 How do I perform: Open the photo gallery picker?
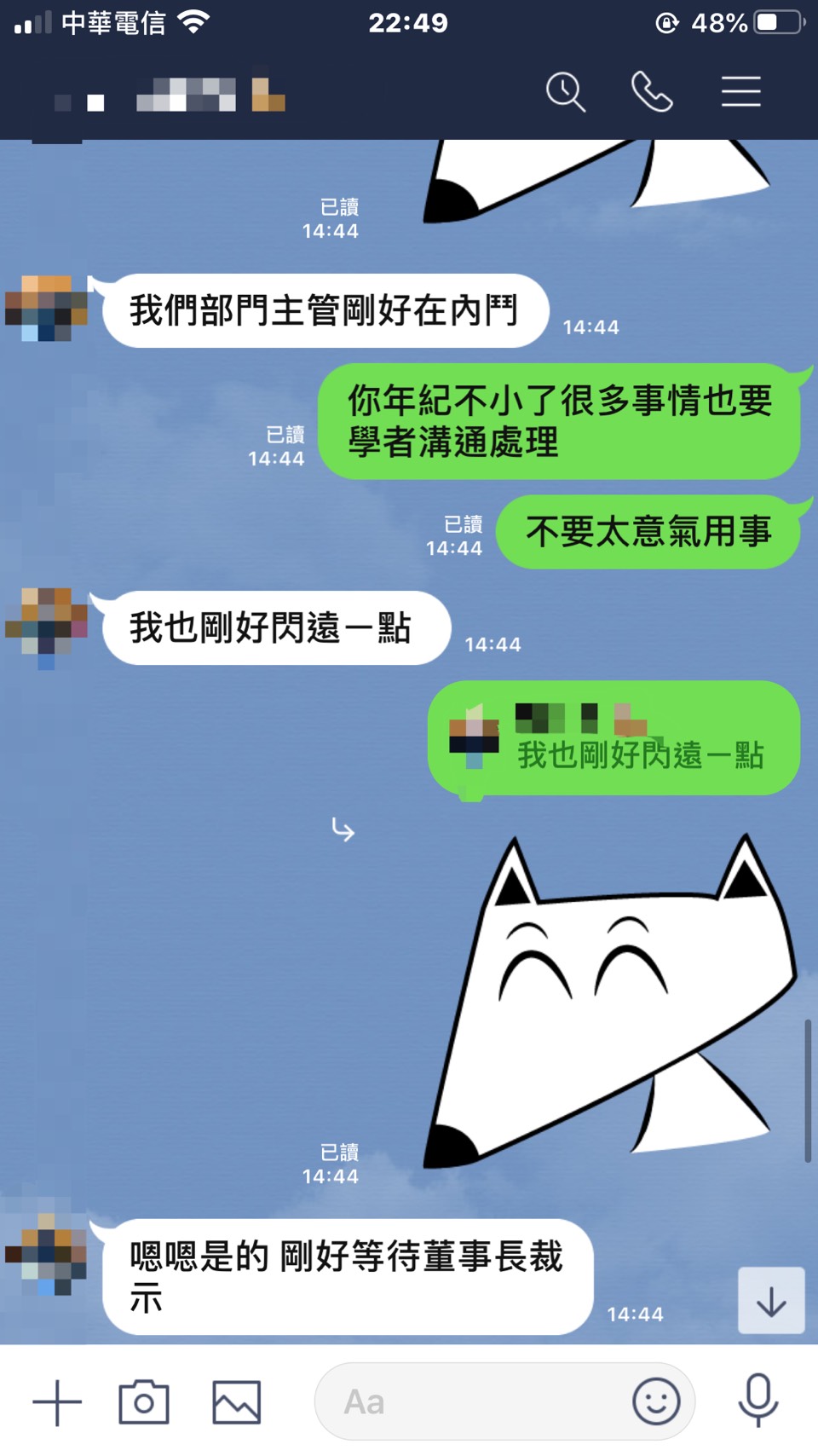point(236,1402)
